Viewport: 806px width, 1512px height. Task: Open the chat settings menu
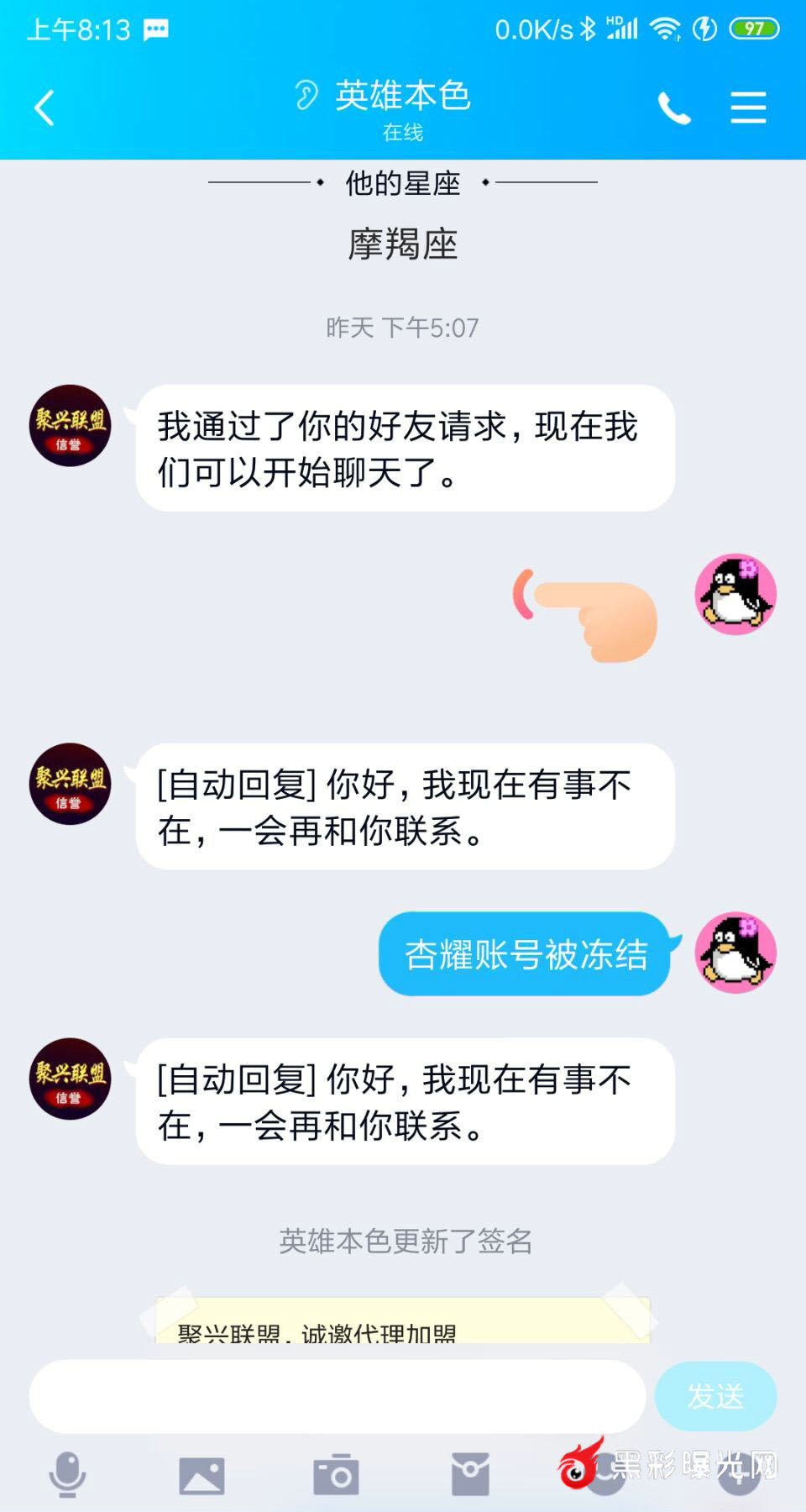(747, 108)
